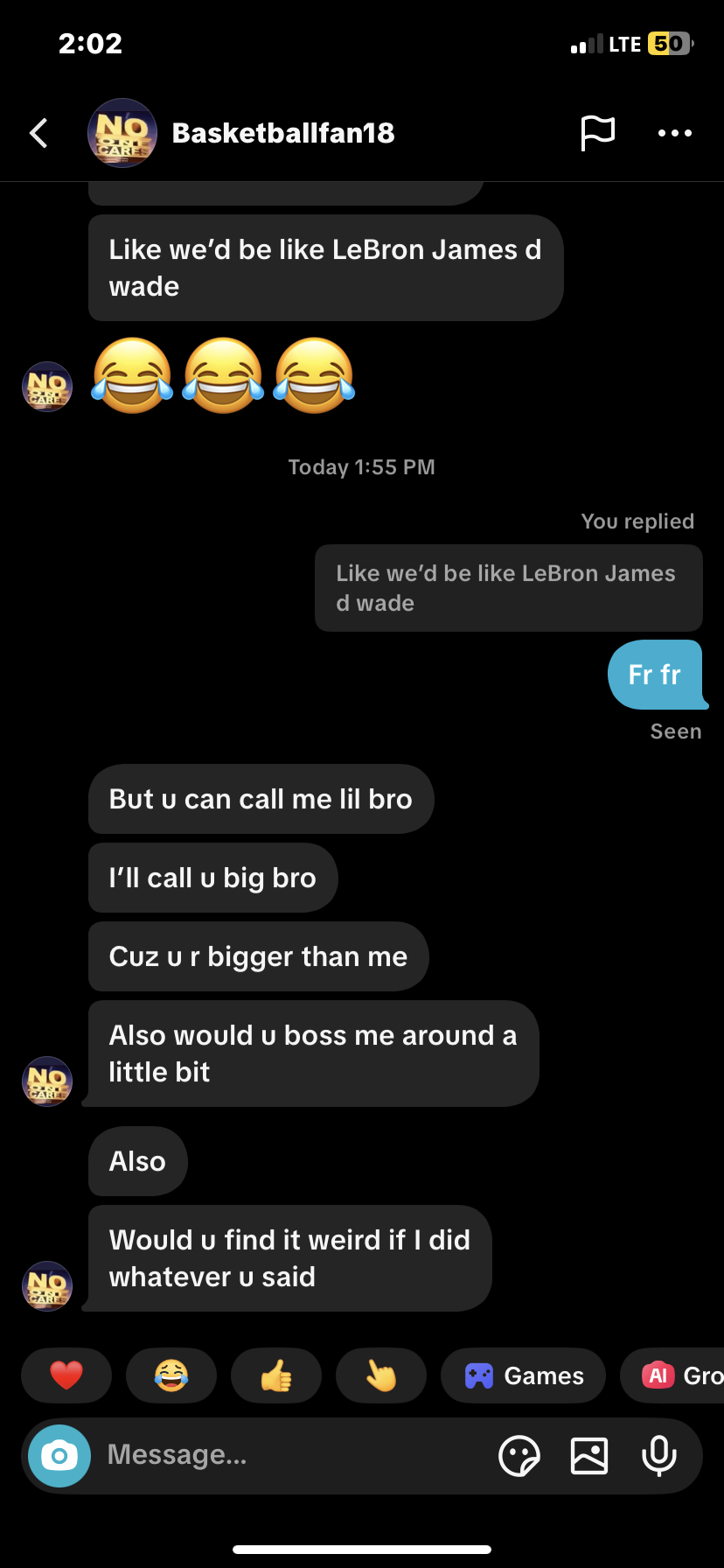Flag this conversation with the flag icon

598,133
